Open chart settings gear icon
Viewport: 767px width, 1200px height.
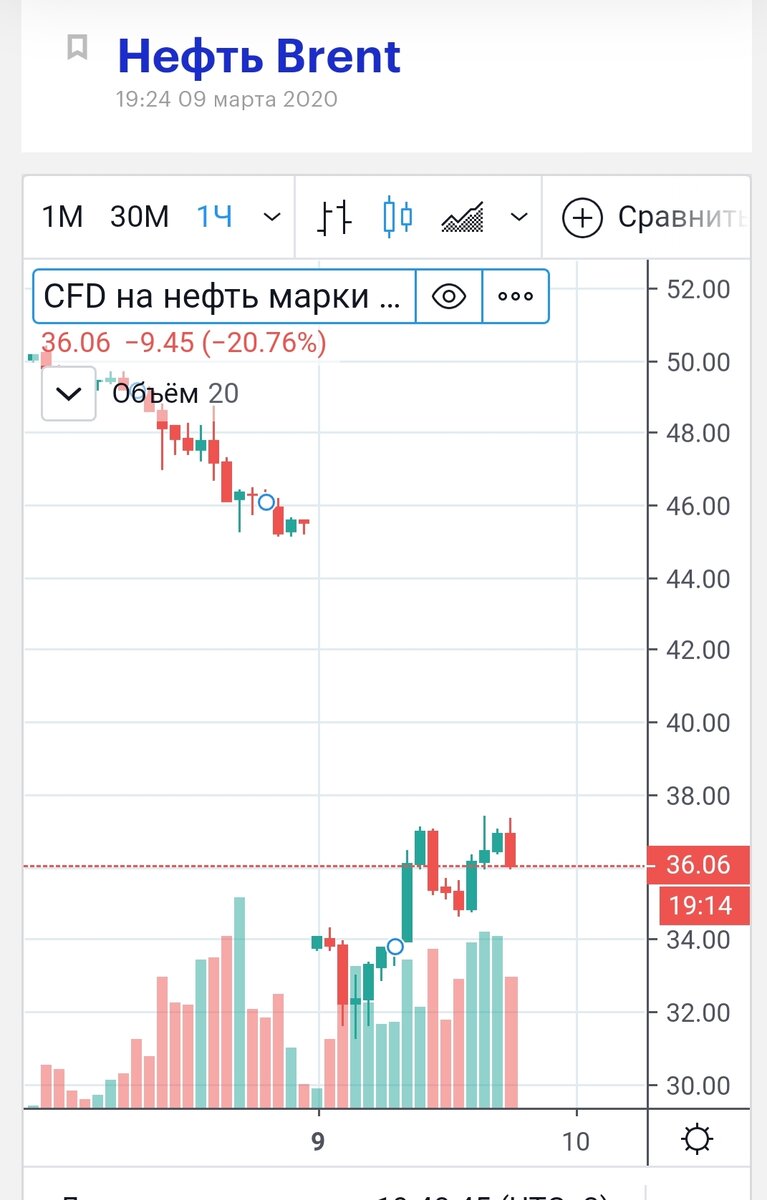697,1139
